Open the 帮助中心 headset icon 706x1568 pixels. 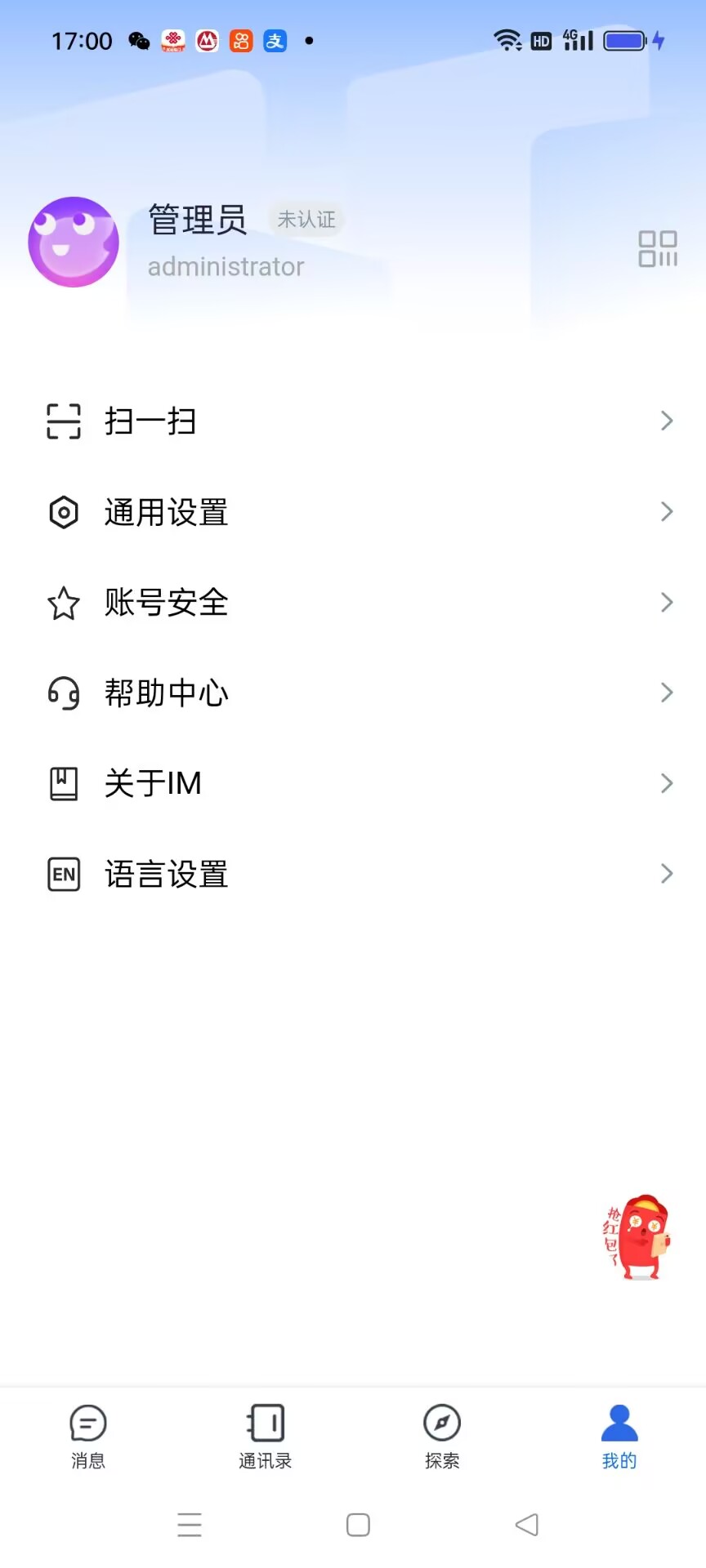[x=64, y=693]
